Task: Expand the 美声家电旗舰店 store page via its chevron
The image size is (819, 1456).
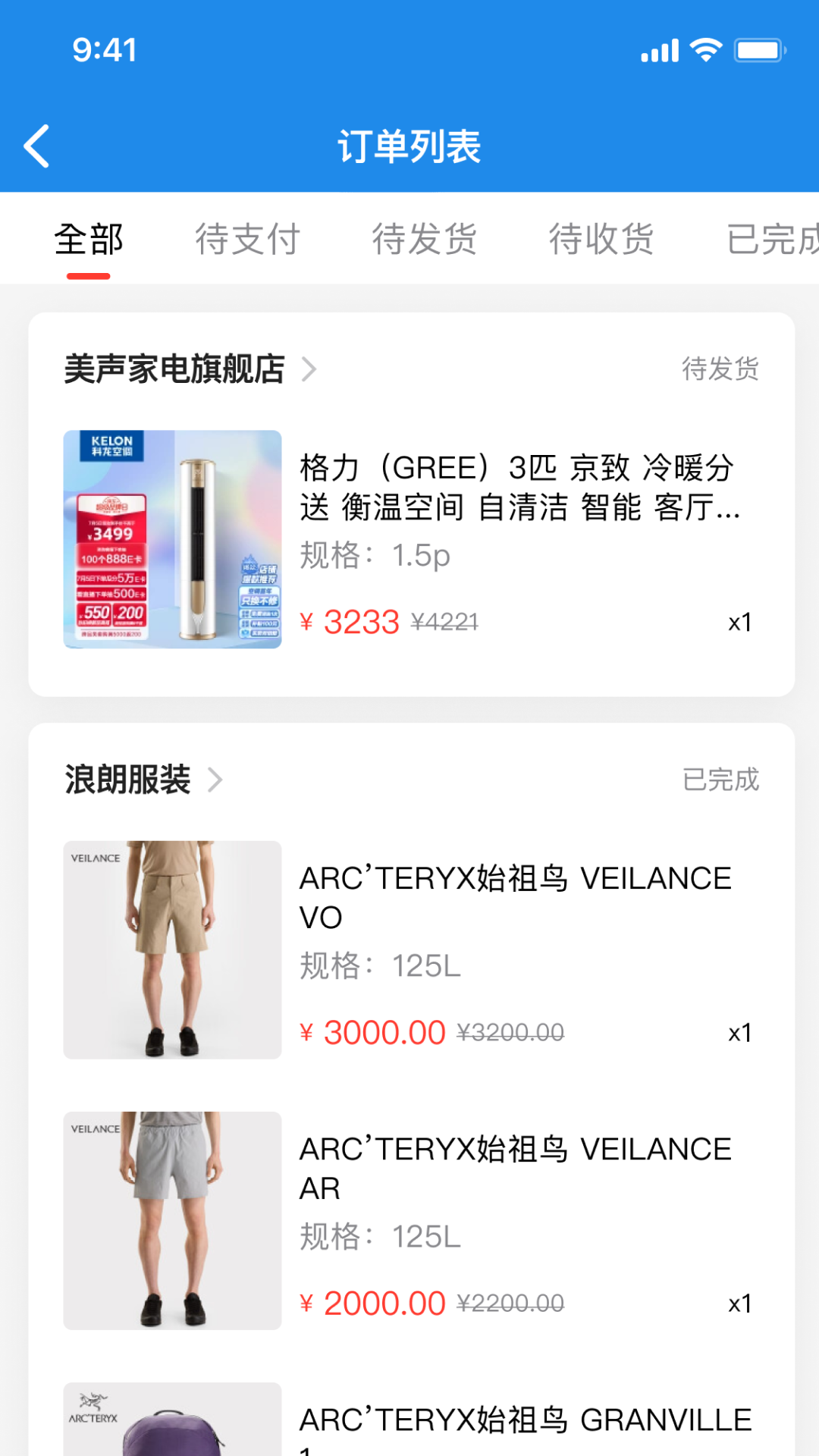Action: click(309, 370)
